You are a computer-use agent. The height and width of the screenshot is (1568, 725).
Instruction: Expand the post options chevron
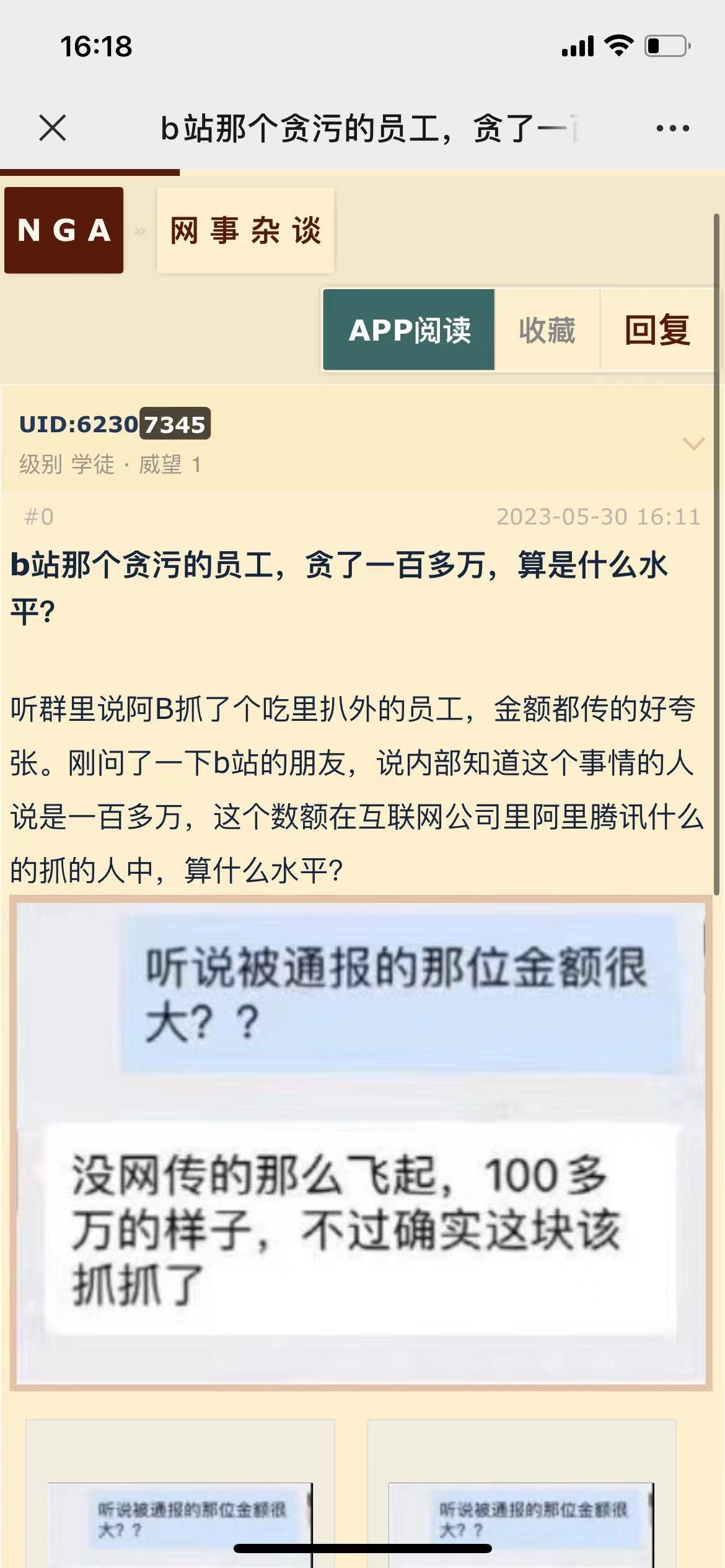point(693,443)
